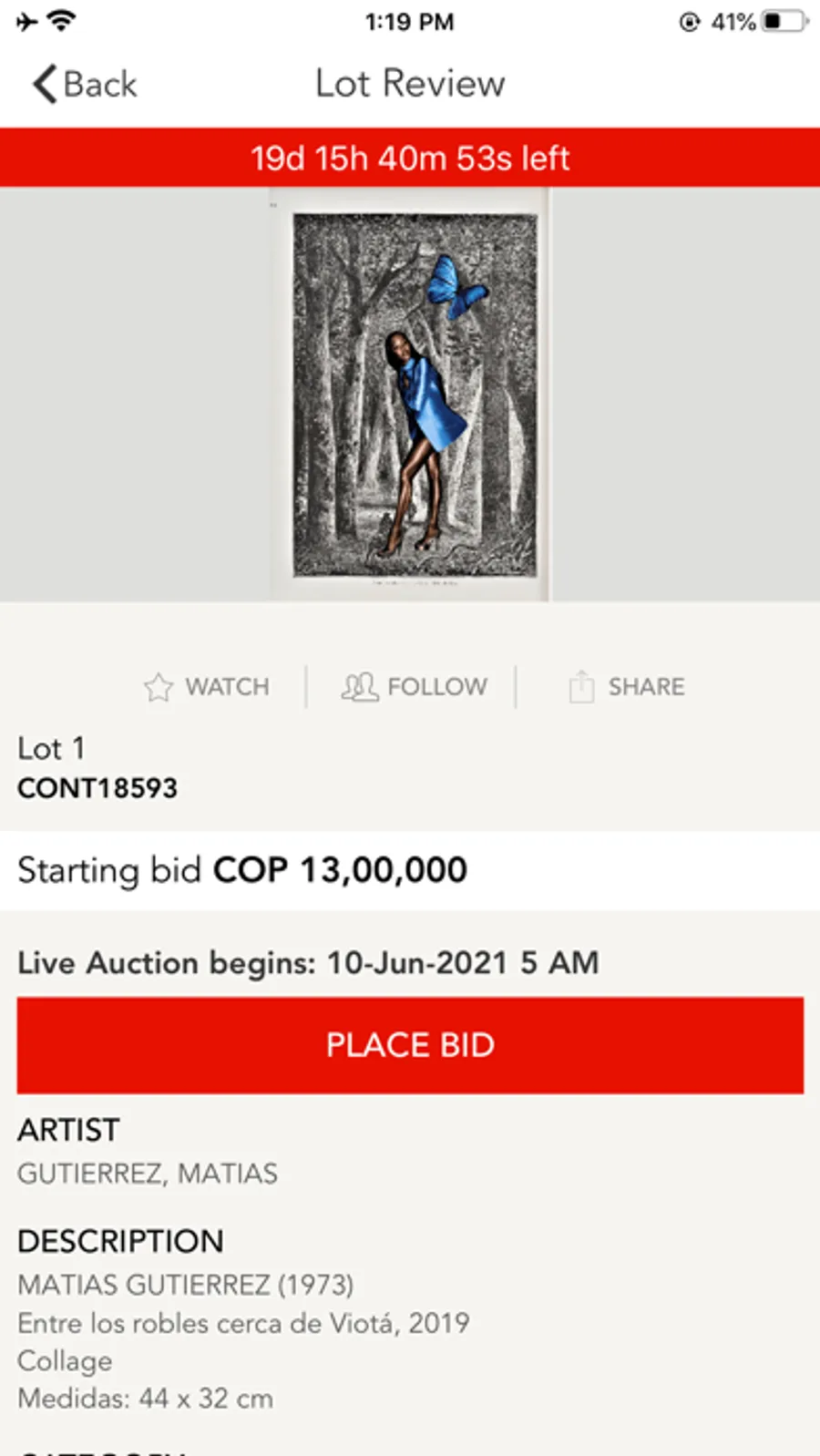820x1456 pixels.
Task: Add this lot to watch list
Action: (x=207, y=686)
